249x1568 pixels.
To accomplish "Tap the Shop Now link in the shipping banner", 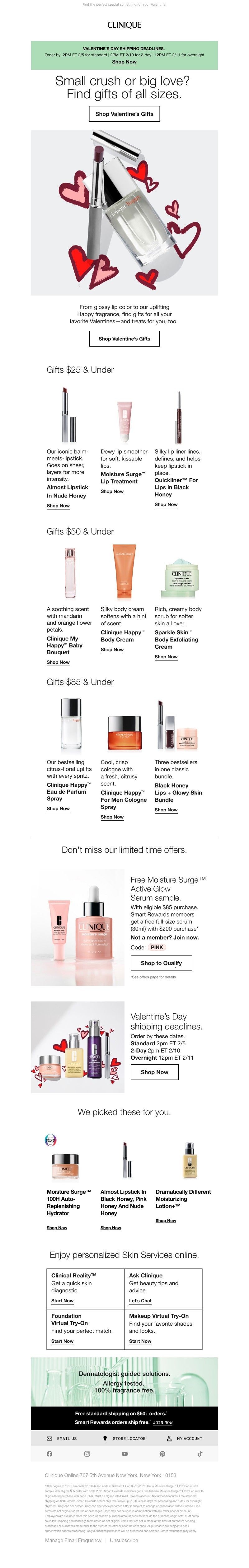I will coord(124,62).
